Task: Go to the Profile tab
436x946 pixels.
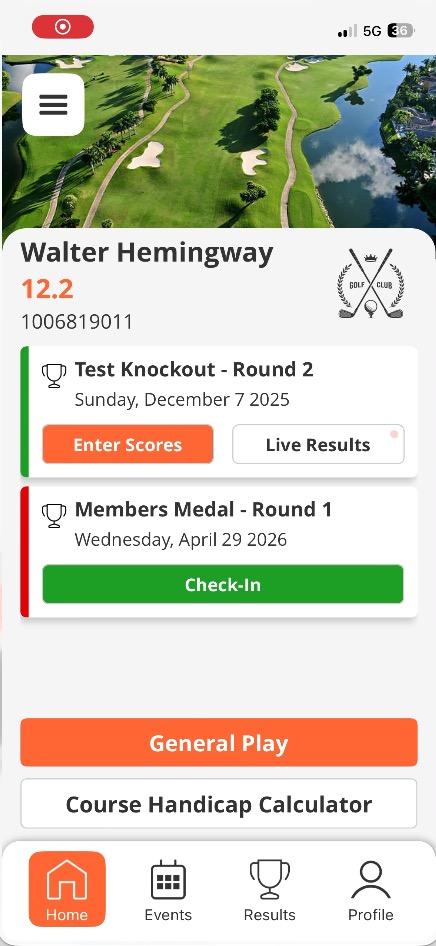Action: (x=371, y=891)
